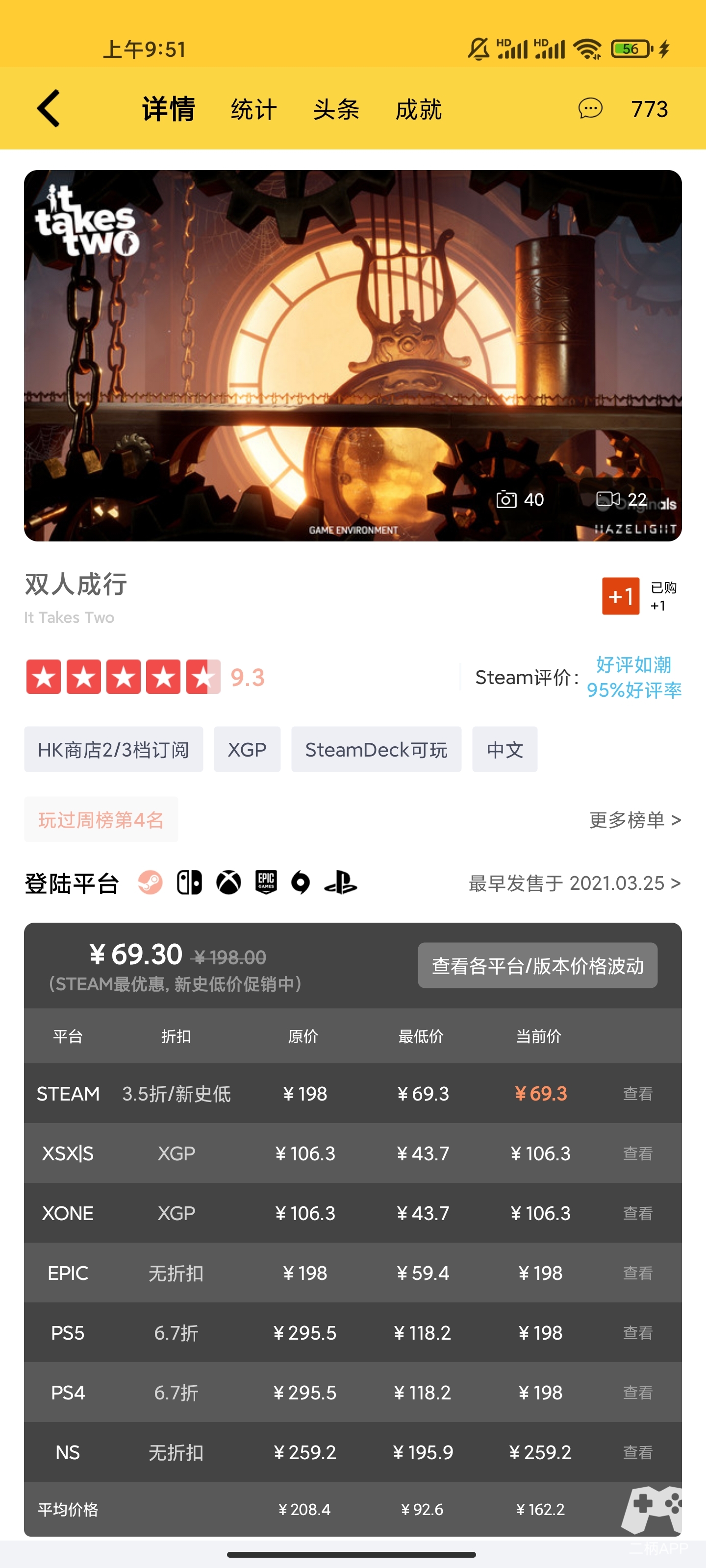Tap 查看 in the NS price row
706x1568 pixels.
[637, 1452]
